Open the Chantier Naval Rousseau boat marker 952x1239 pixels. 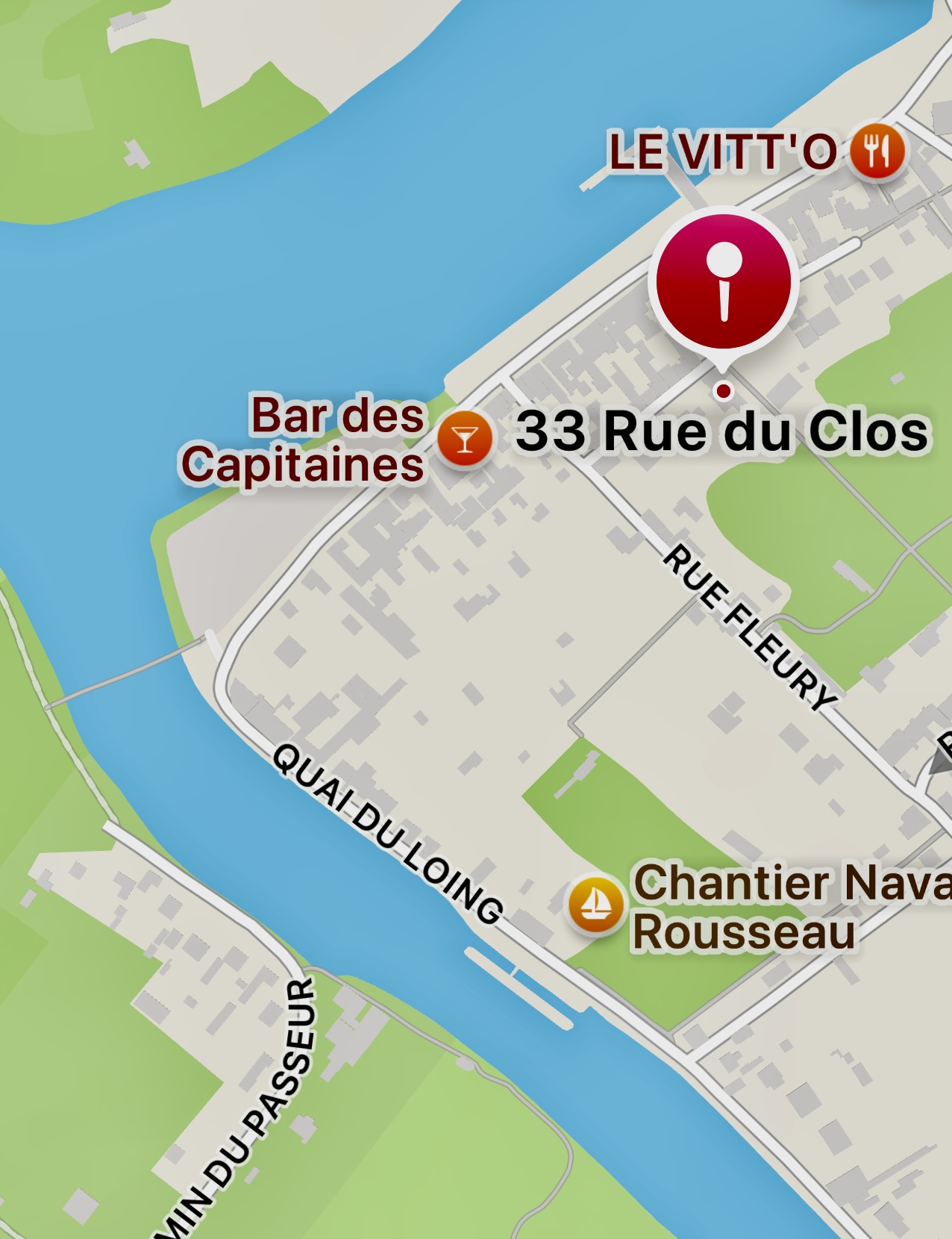(x=595, y=904)
